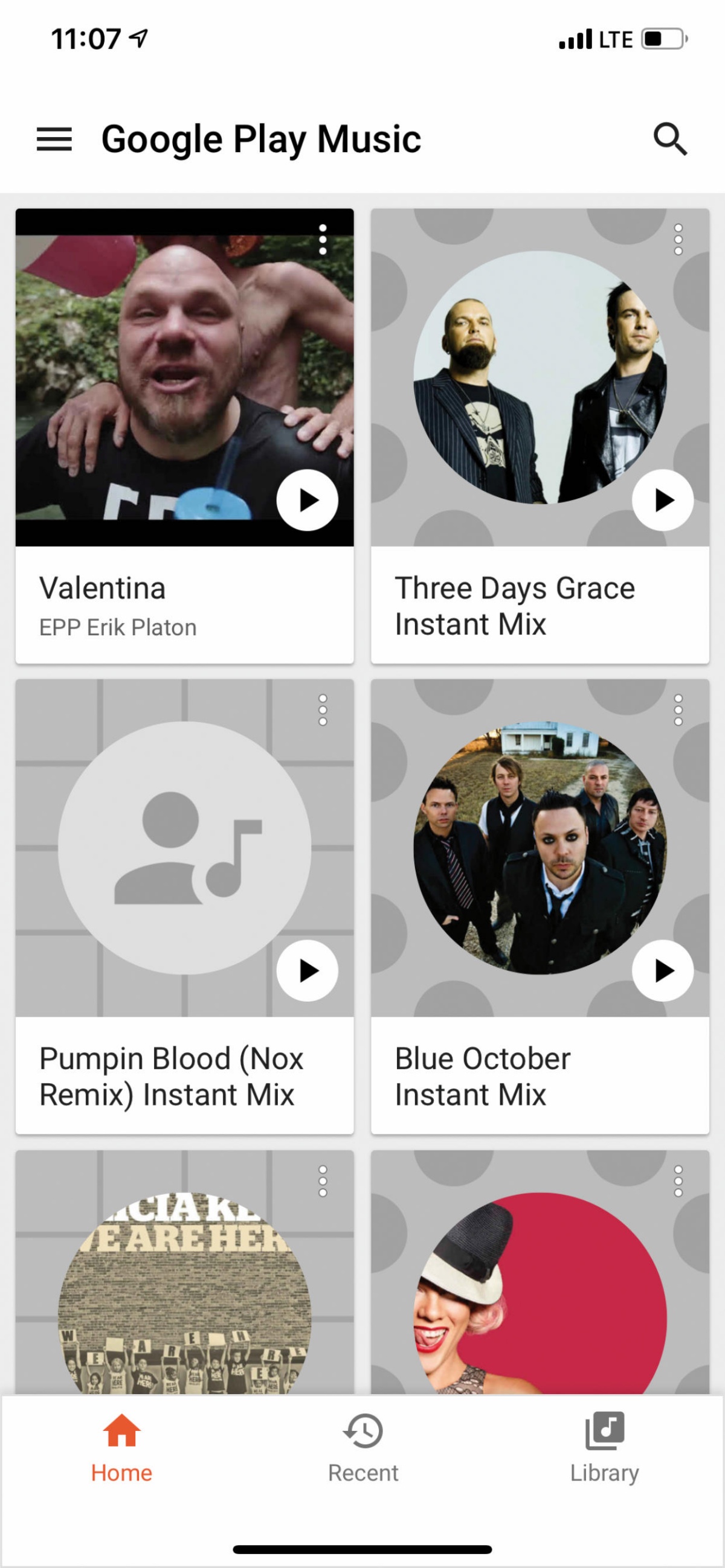Screen dimensions: 725x1568
Task: Open search in Google Play Music
Action: [x=669, y=139]
